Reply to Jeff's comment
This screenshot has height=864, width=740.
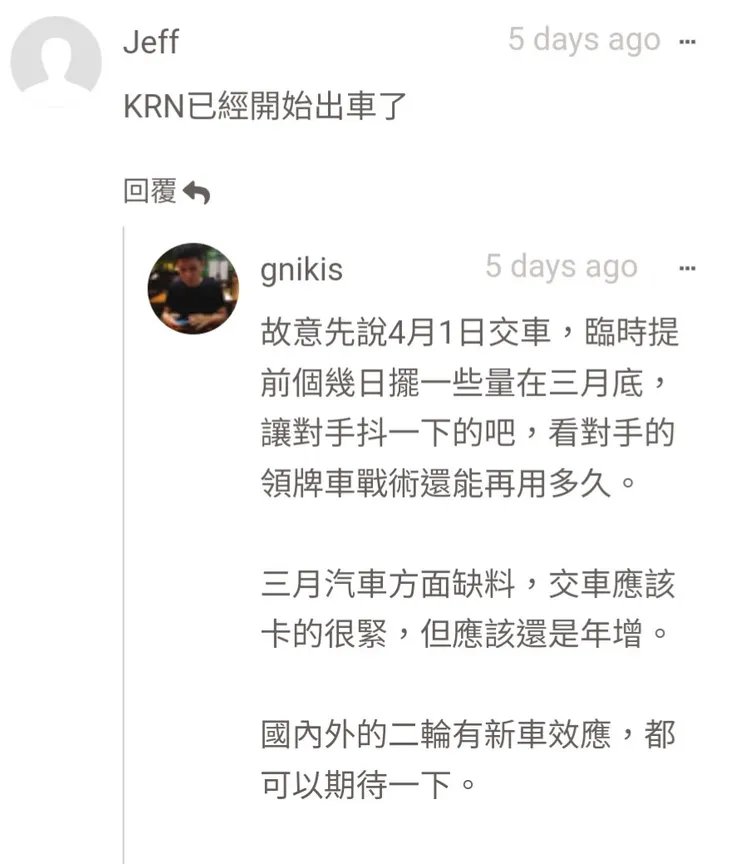166,192
